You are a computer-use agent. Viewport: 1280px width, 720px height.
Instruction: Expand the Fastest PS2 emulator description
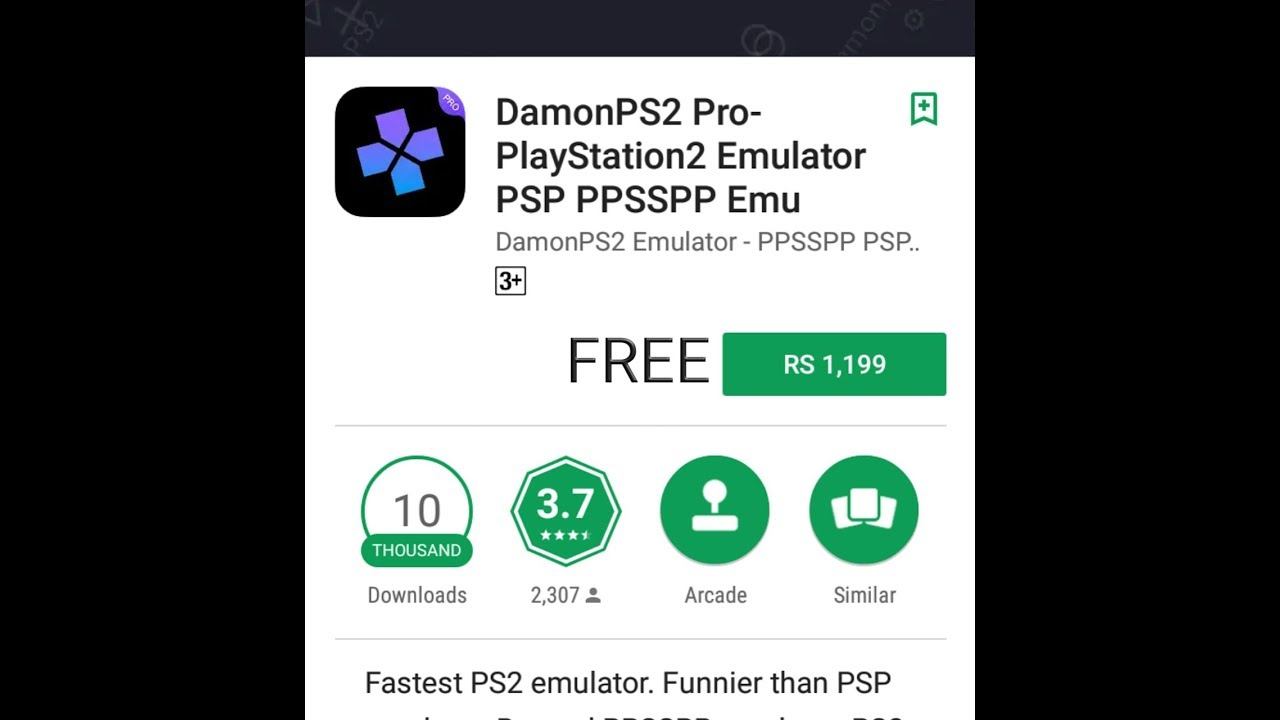coord(630,685)
